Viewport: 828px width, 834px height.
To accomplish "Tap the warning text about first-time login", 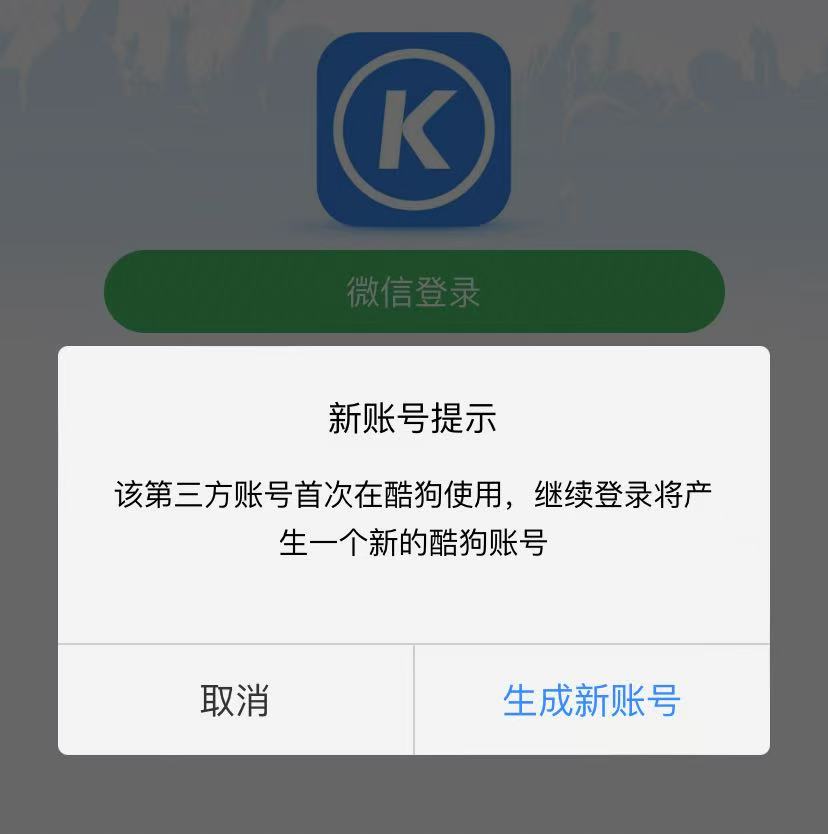I will pos(414,520).
